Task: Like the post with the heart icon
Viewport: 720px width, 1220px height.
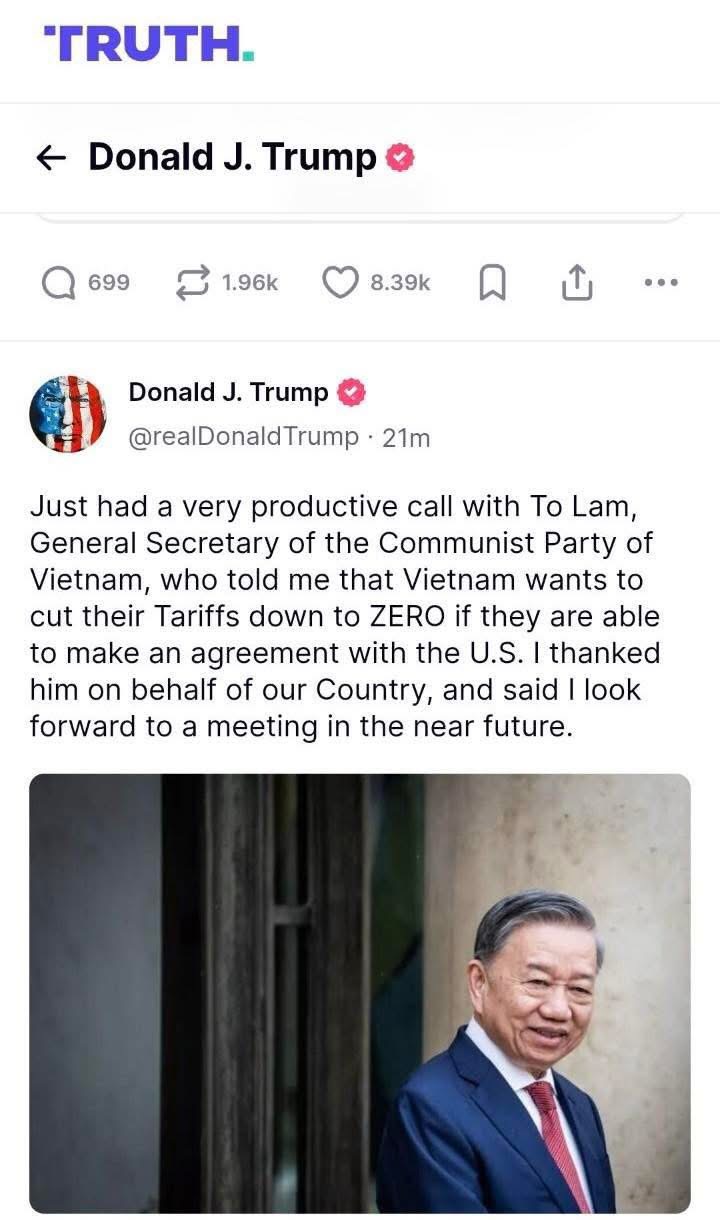Action: click(x=340, y=283)
